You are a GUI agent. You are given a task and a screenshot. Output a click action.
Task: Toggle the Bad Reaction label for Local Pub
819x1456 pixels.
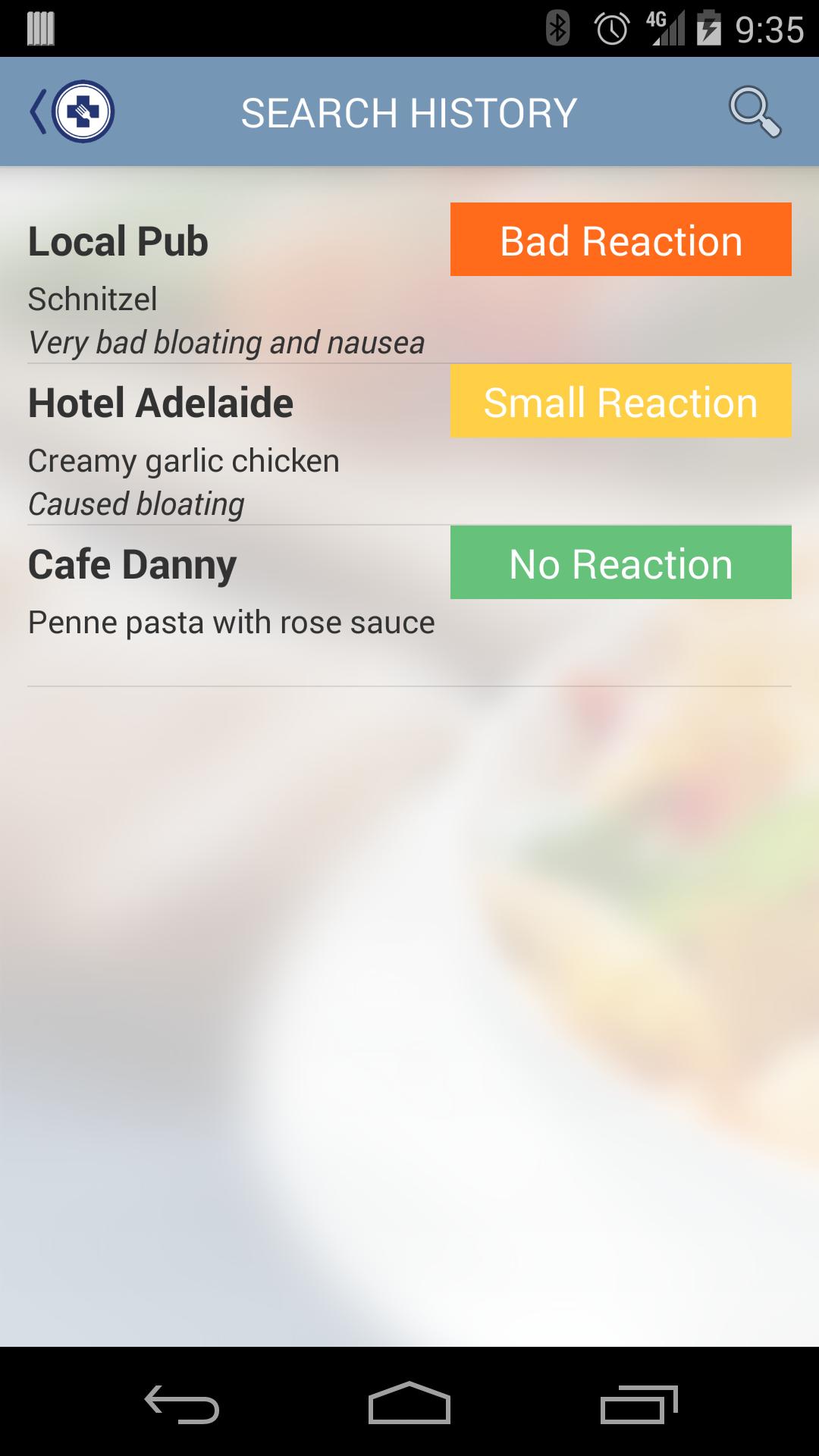tap(620, 240)
